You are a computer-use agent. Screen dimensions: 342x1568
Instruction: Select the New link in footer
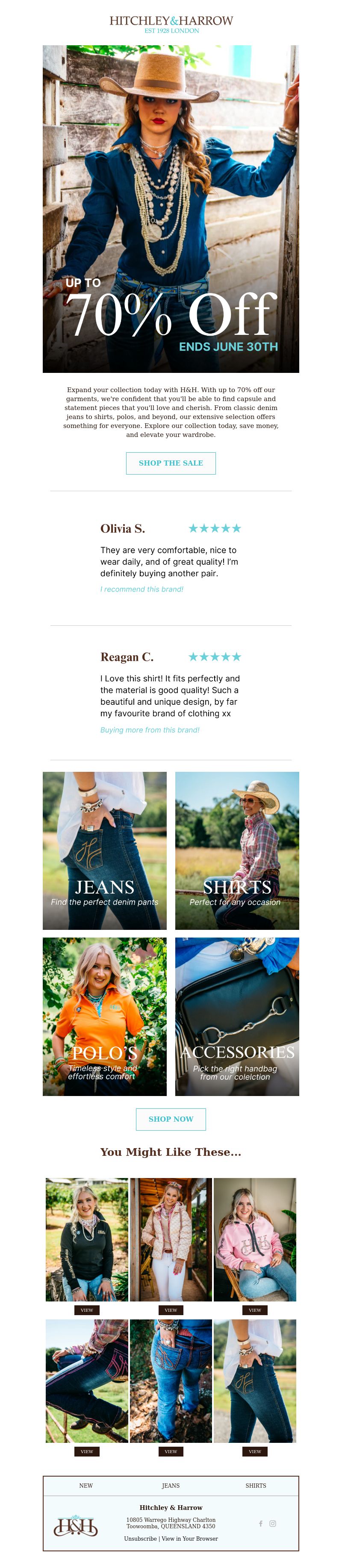pyautogui.click(x=86, y=1485)
